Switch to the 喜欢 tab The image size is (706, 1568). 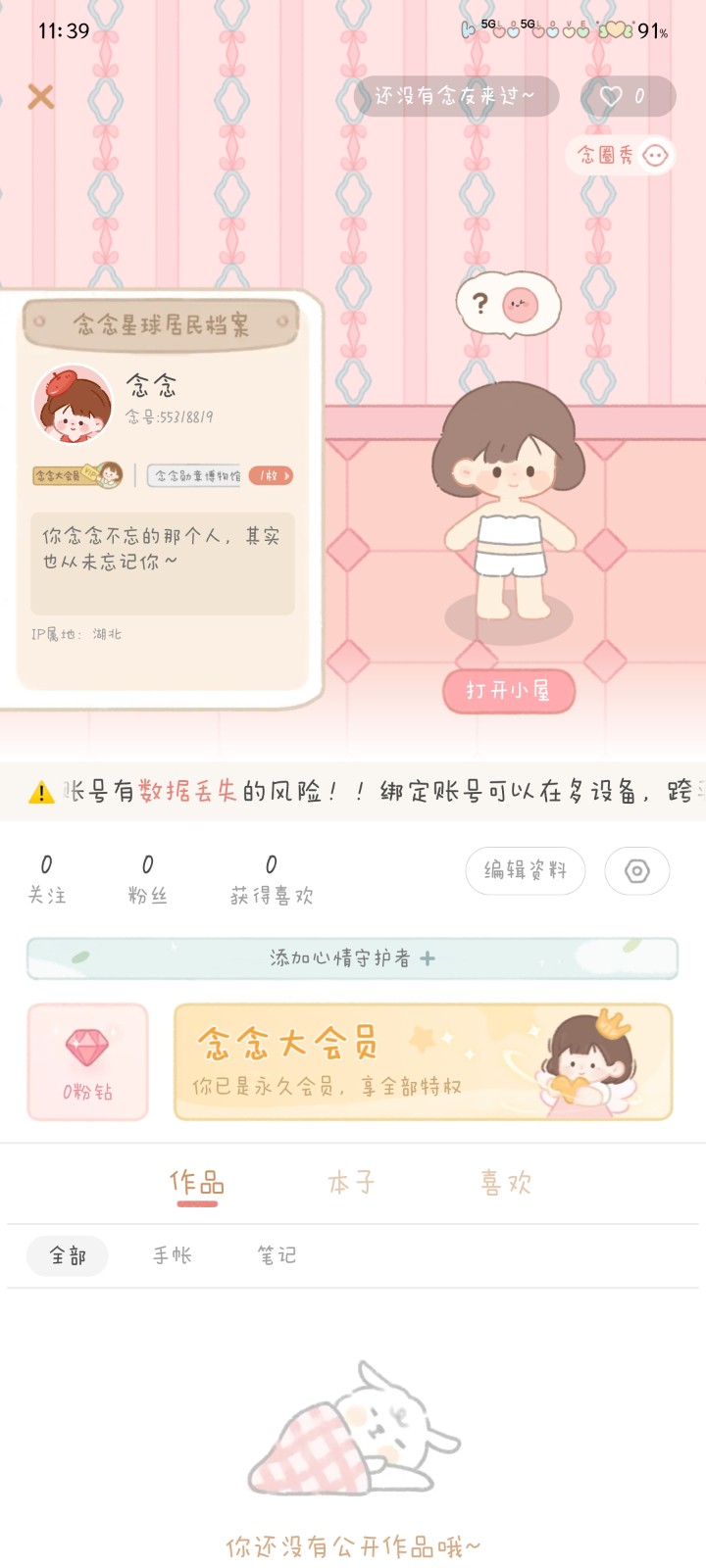tap(503, 1183)
